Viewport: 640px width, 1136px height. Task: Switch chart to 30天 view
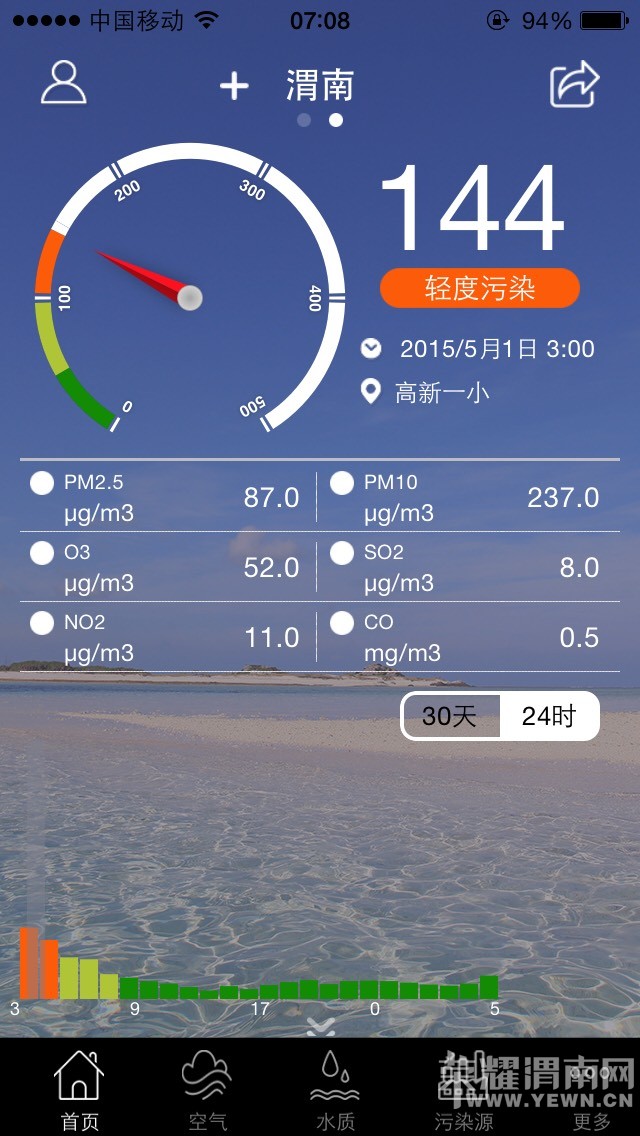450,716
